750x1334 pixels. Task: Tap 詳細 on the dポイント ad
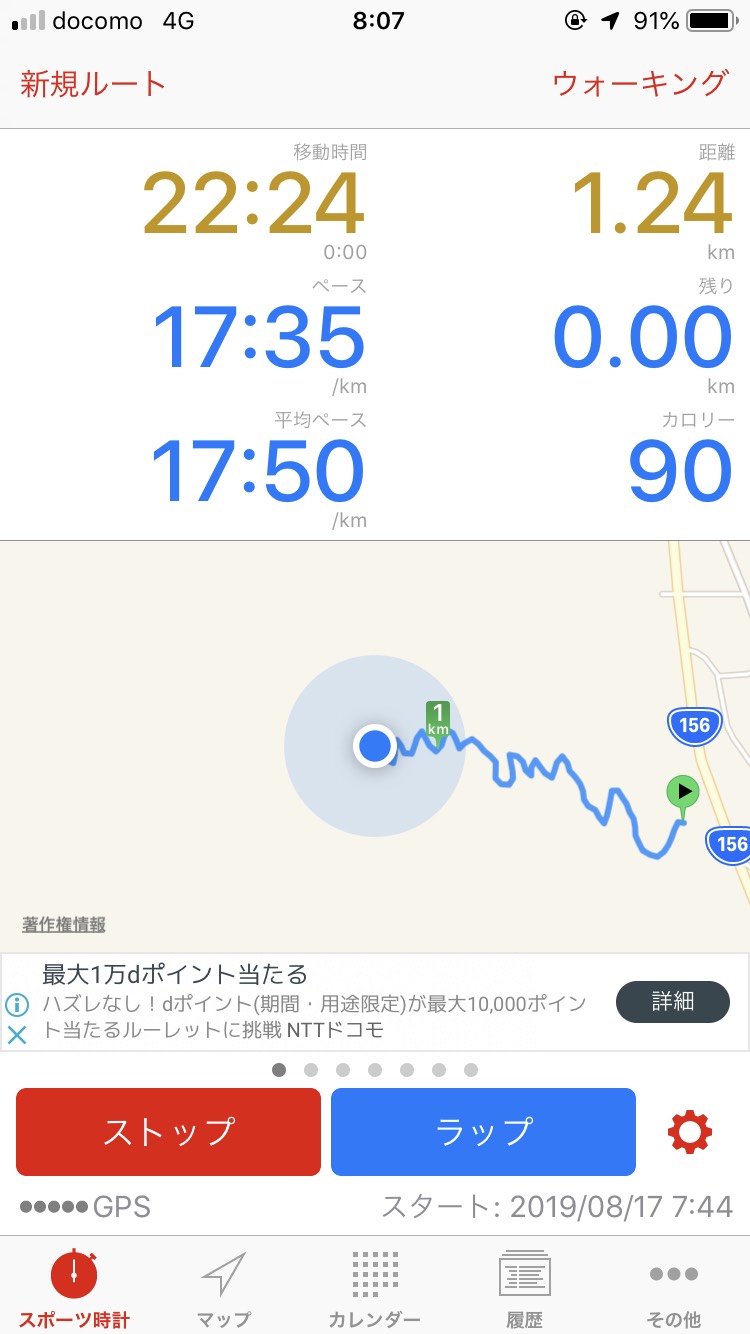point(673,1002)
